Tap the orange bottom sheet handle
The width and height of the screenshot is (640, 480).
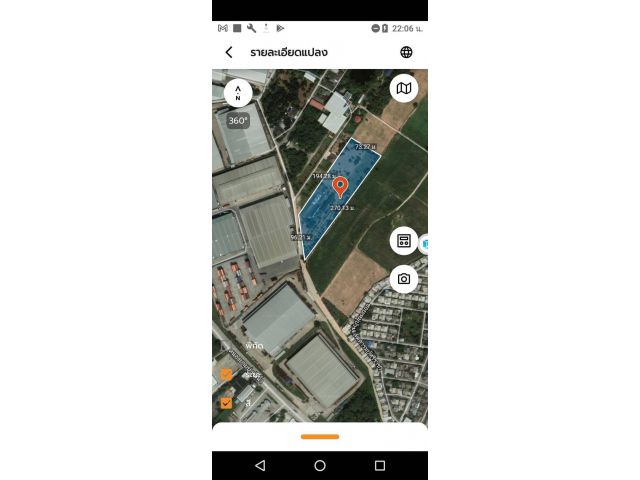[x=320, y=436]
